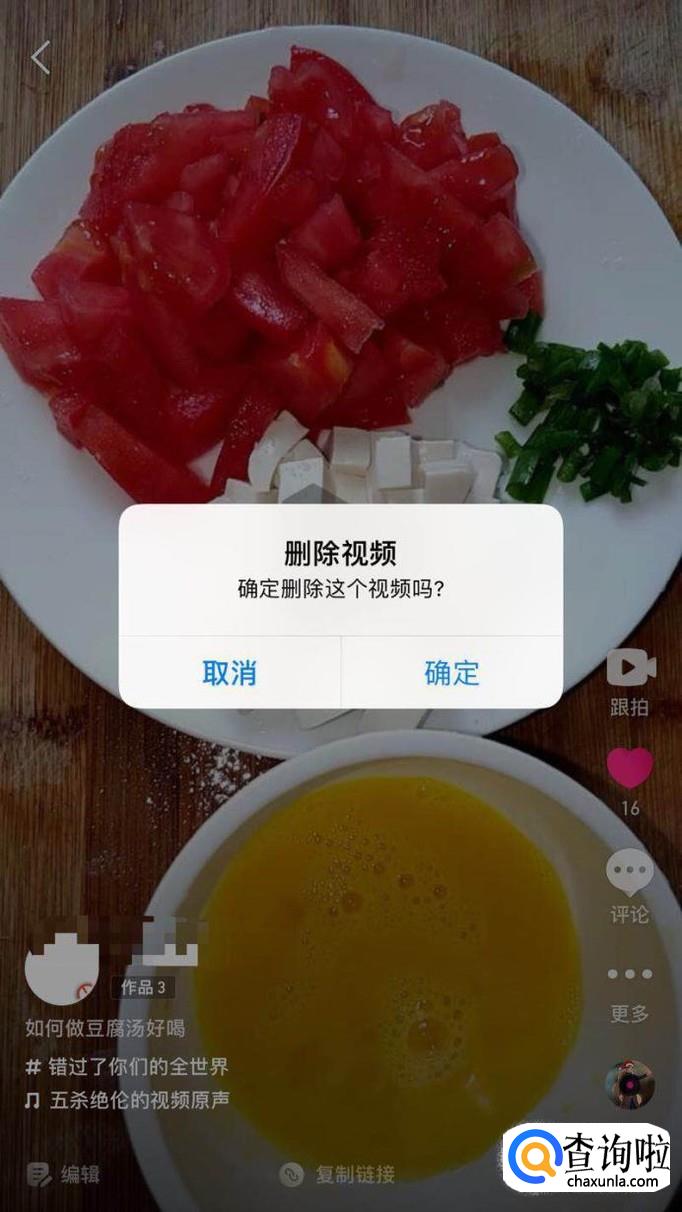Like the video with the heart
682x1212 pixels.
(630, 768)
